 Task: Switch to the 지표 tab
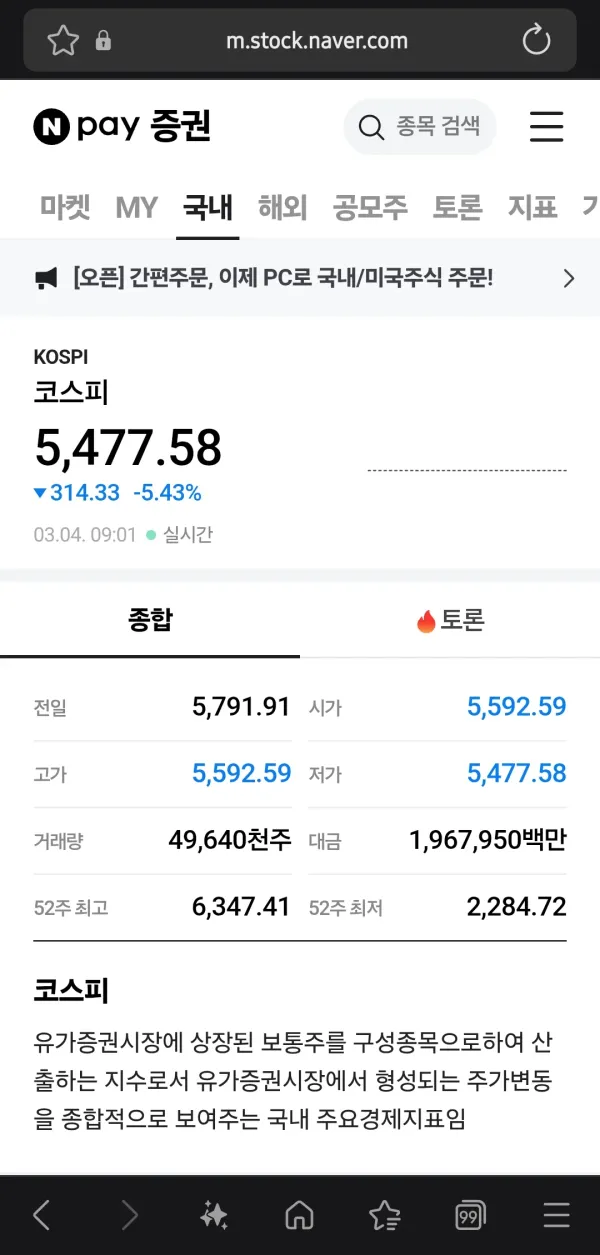tap(532, 207)
